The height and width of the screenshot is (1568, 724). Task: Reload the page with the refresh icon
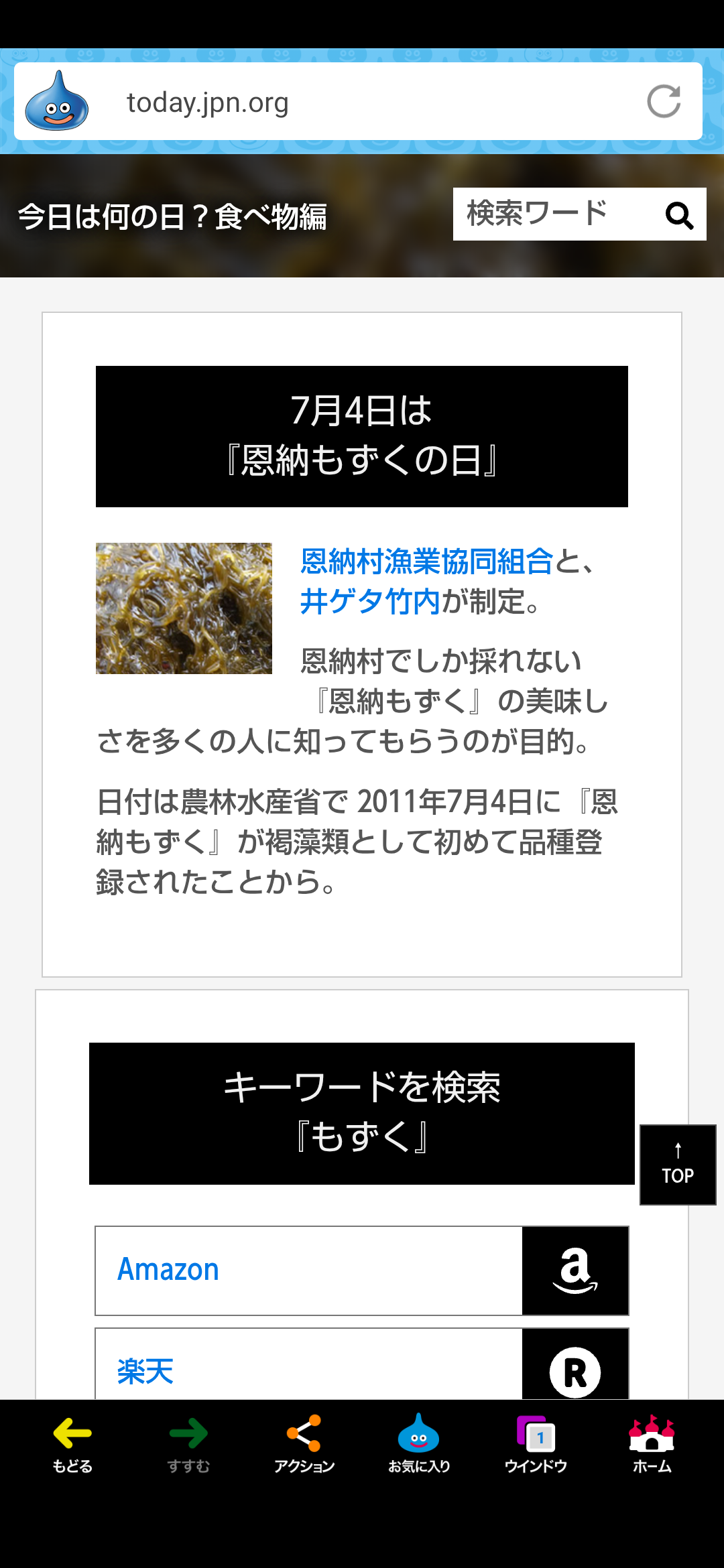[664, 102]
